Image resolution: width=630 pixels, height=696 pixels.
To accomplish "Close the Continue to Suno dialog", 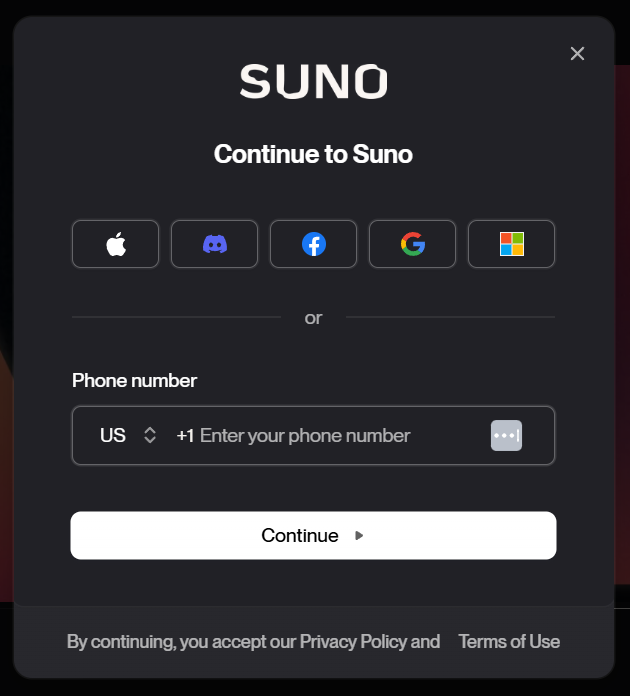I will [577, 54].
